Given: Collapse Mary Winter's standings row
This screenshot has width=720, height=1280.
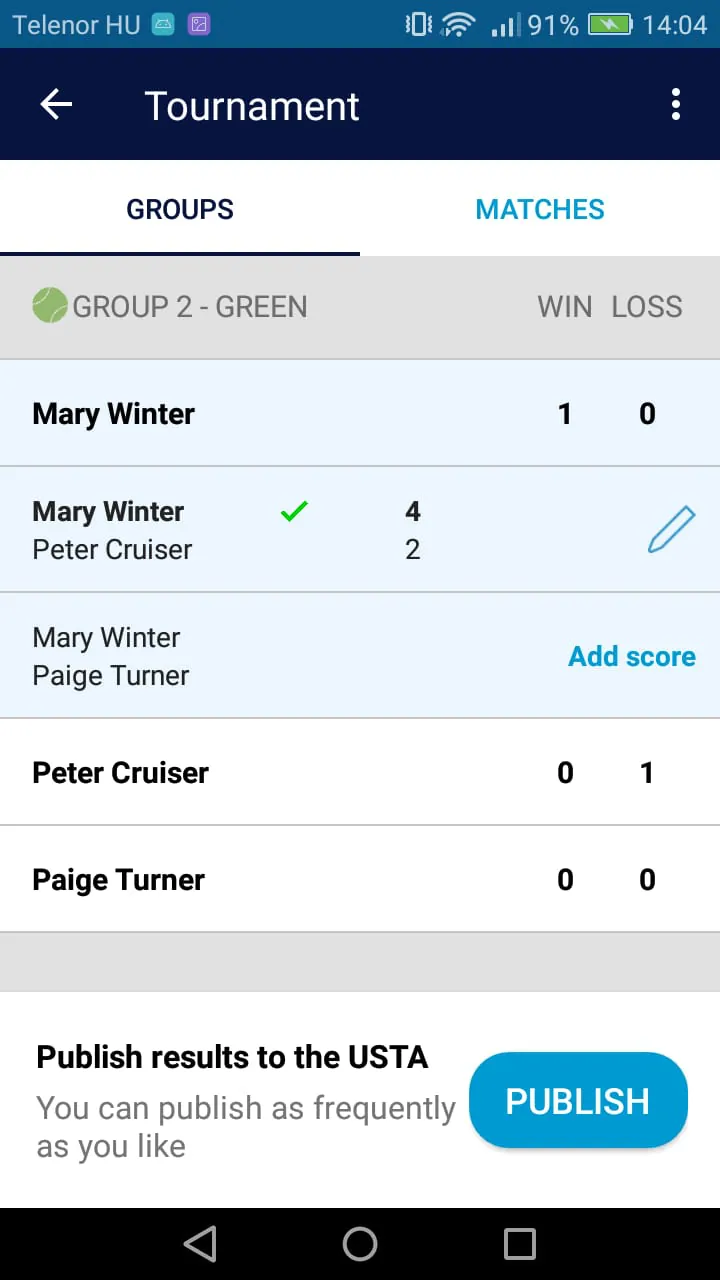Looking at the screenshot, I should pyautogui.click(x=360, y=413).
